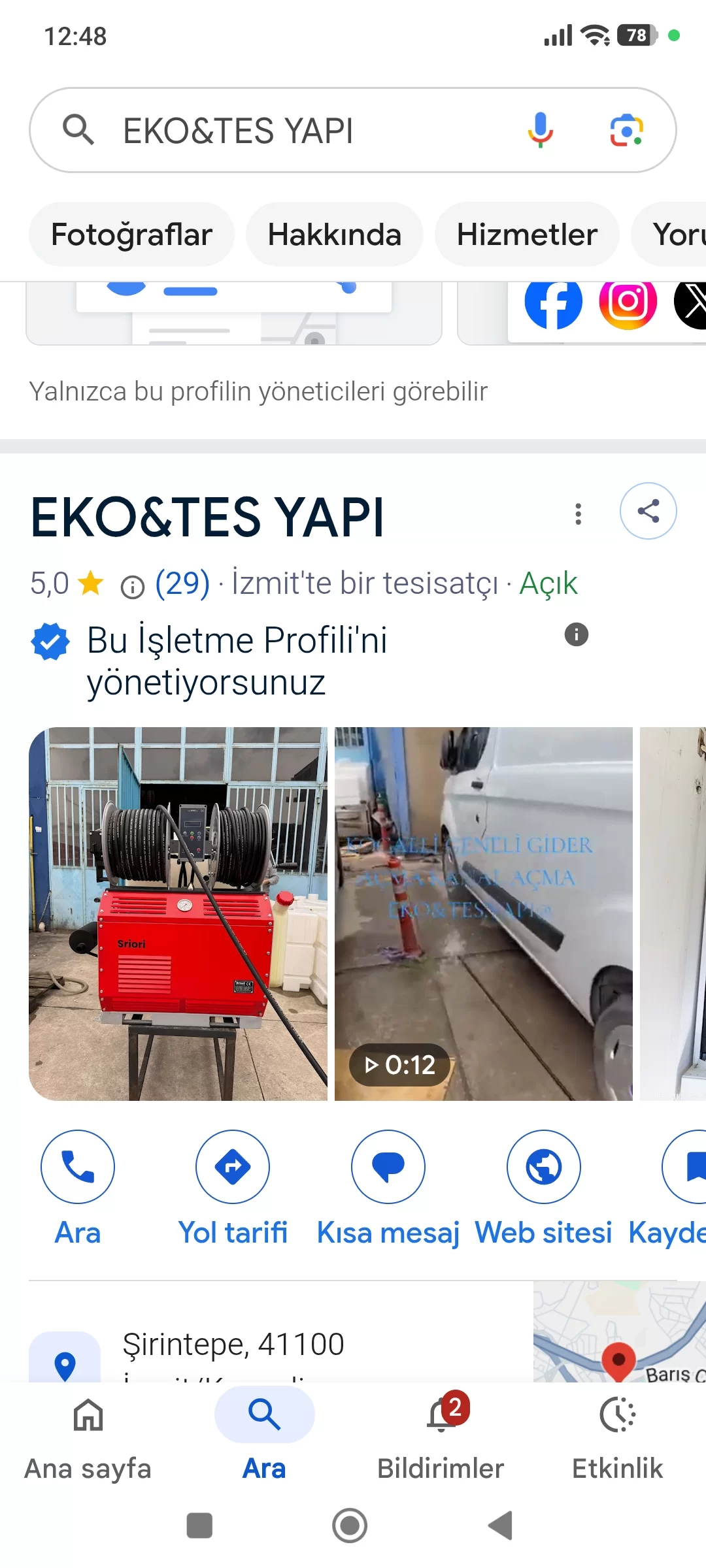Switch to the Etkinlik tab
The width and height of the screenshot is (706, 1568).
617,1436
